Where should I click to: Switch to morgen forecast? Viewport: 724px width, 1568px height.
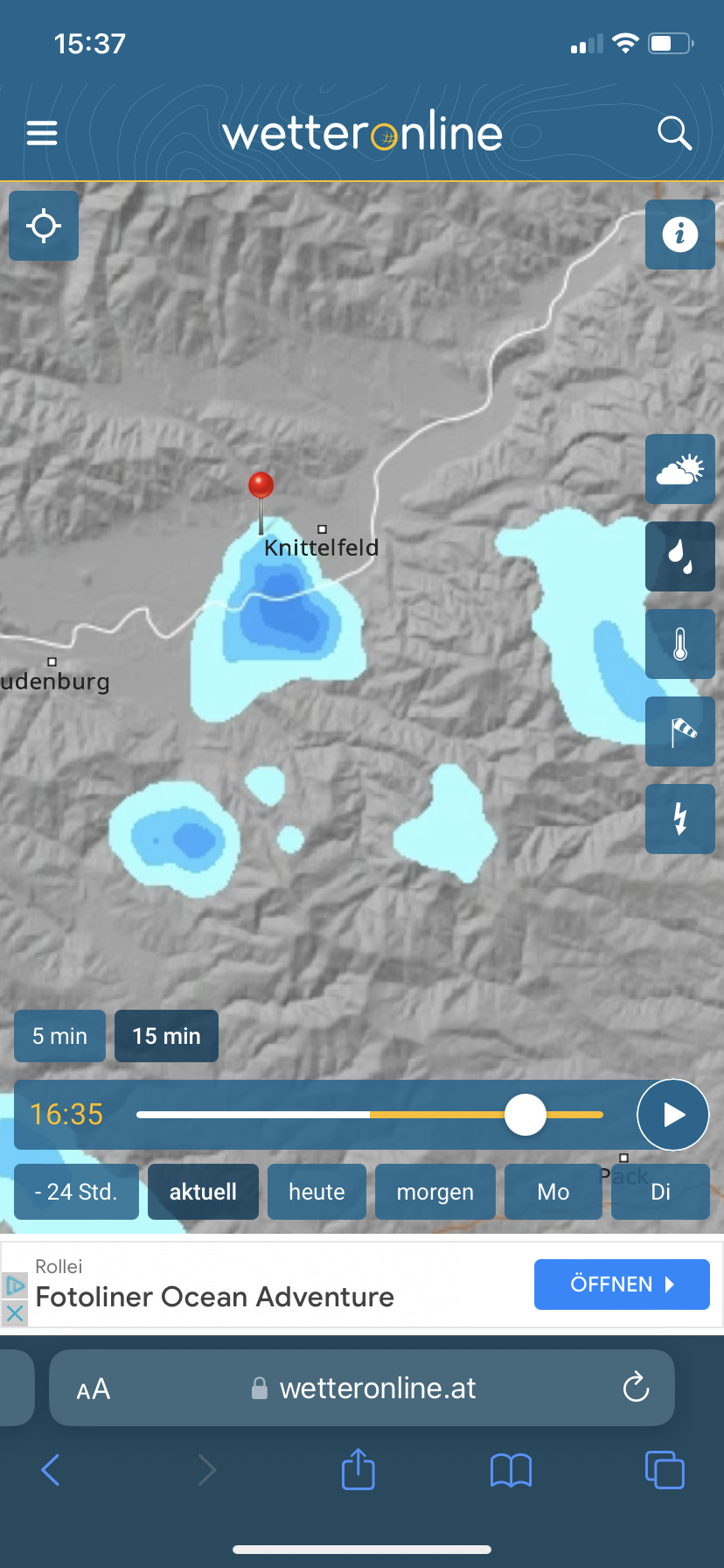coord(435,1192)
